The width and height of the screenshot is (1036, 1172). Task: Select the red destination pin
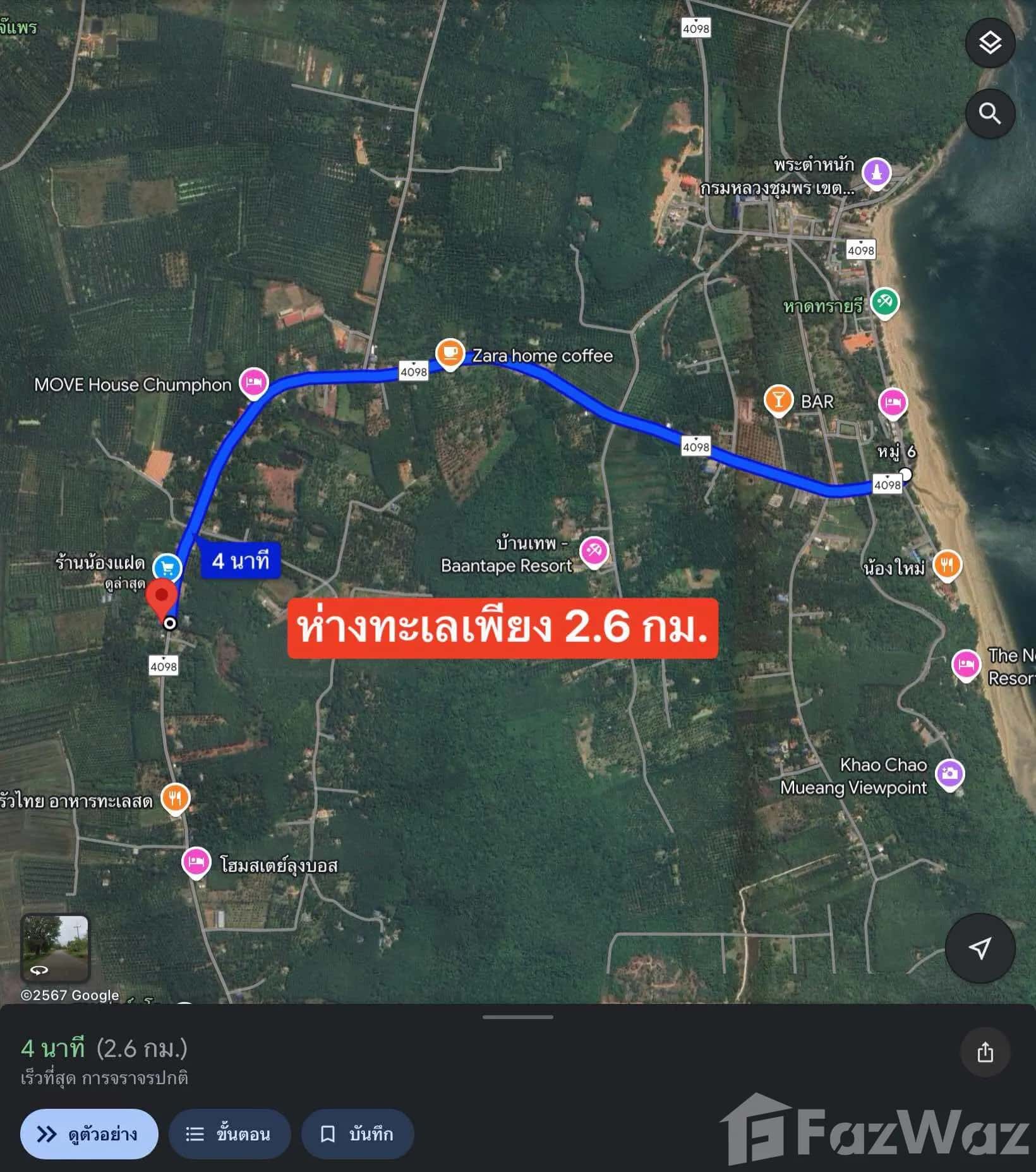coord(162,598)
